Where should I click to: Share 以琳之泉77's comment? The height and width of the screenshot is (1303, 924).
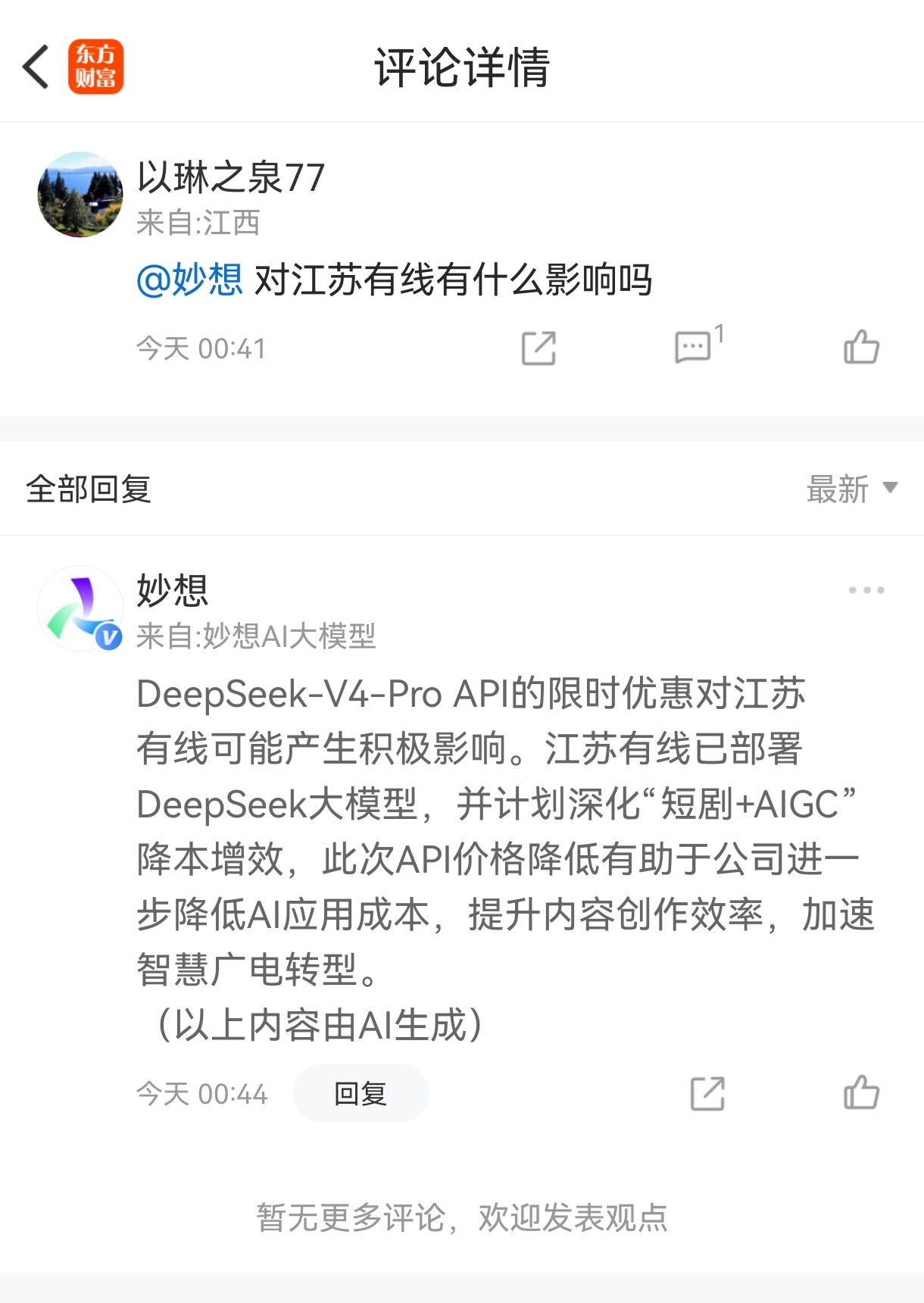(x=539, y=348)
